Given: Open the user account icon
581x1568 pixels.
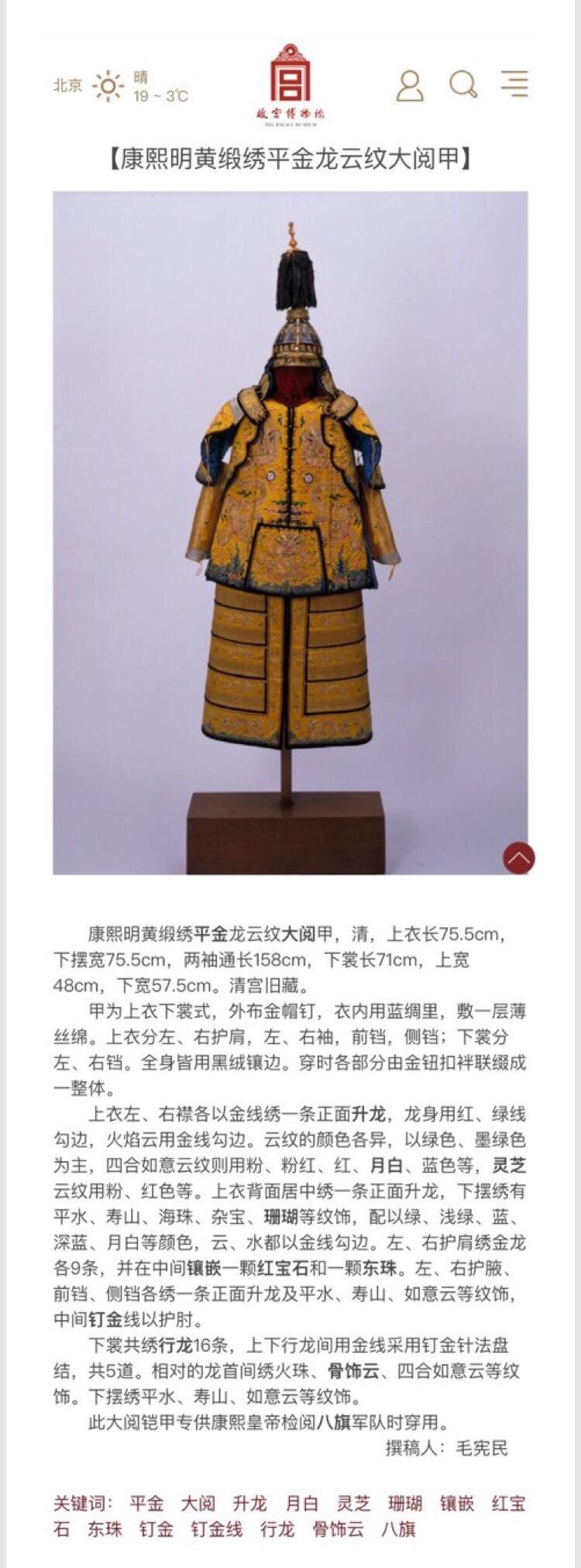Looking at the screenshot, I should (410, 85).
